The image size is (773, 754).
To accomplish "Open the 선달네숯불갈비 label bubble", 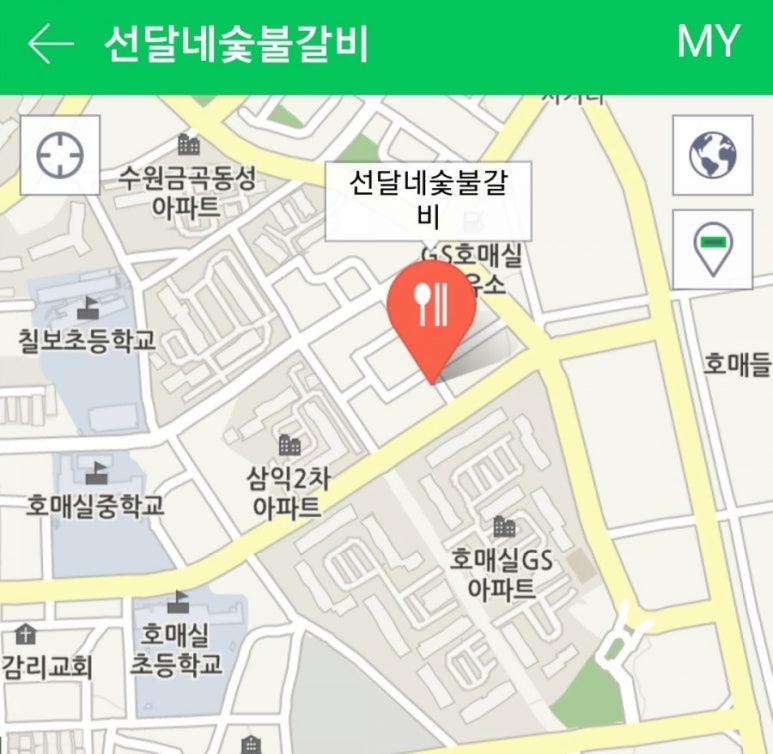I will (428, 201).
